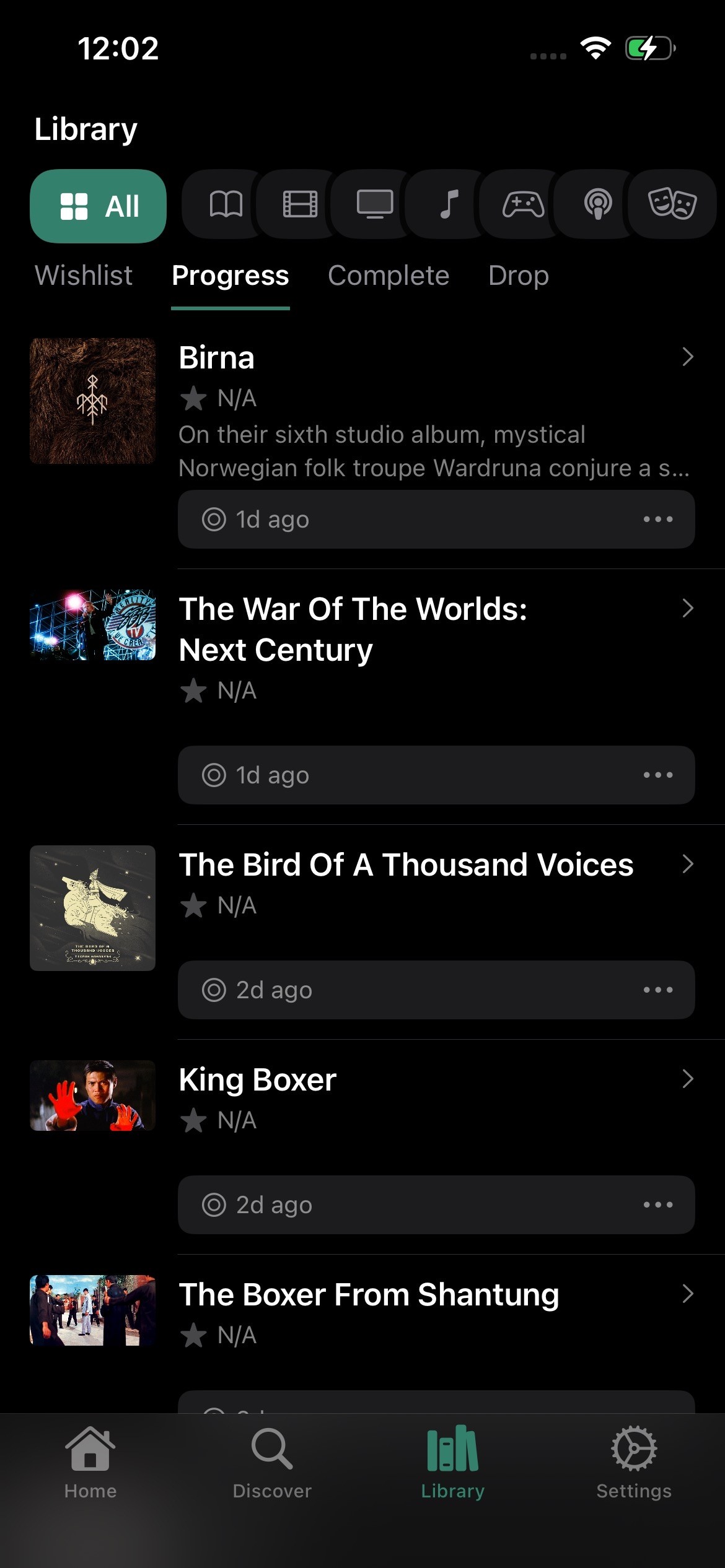The height and width of the screenshot is (1568, 725).
Task: Switch to the Drop tab
Action: [518, 276]
